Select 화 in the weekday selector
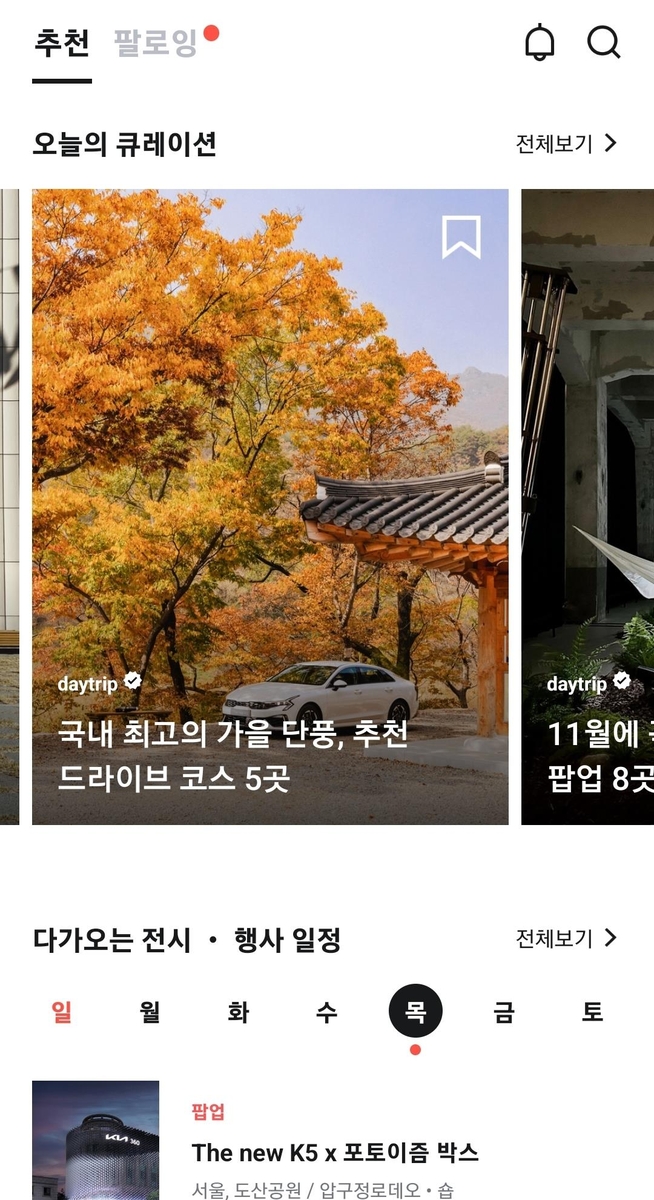This screenshot has height=1200, width=654. click(x=238, y=1012)
